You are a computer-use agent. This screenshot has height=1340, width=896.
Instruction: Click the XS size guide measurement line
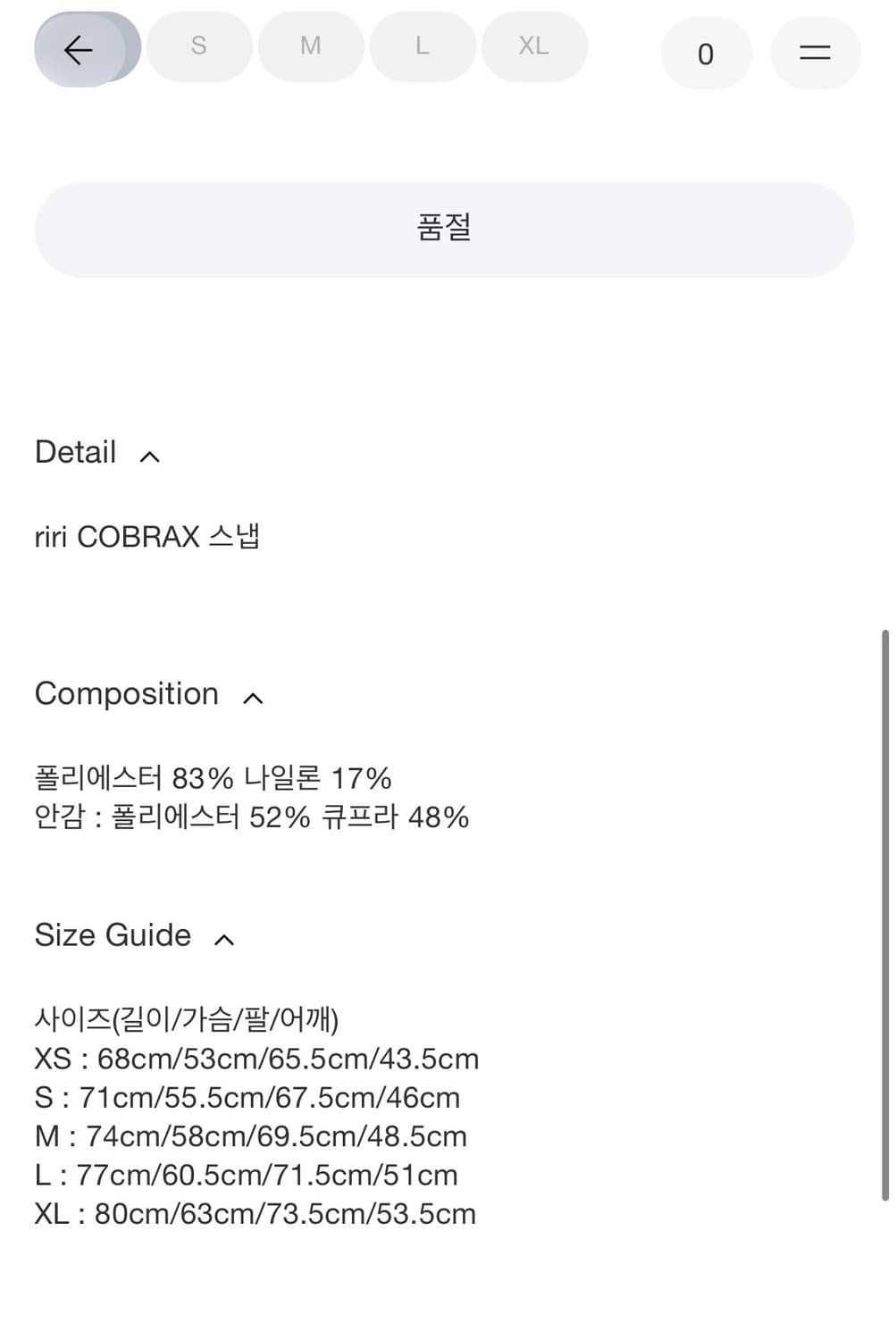(x=256, y=1059)
